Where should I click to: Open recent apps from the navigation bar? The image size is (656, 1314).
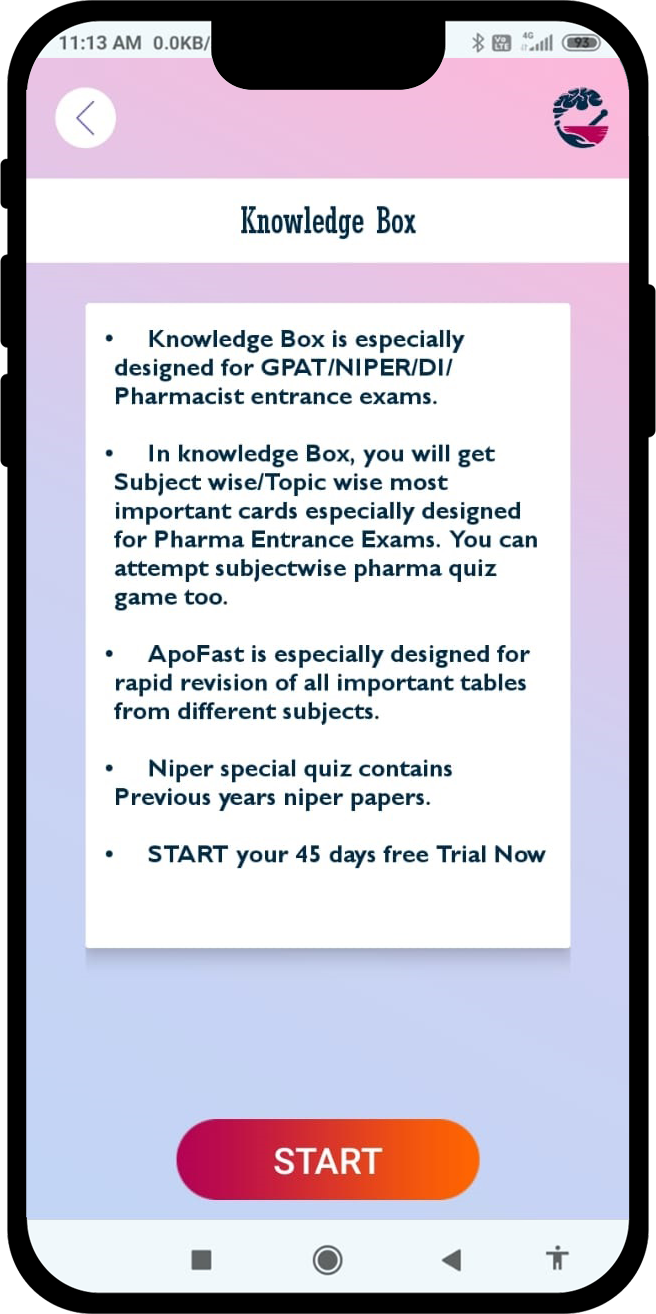[x=201, y=1259]
